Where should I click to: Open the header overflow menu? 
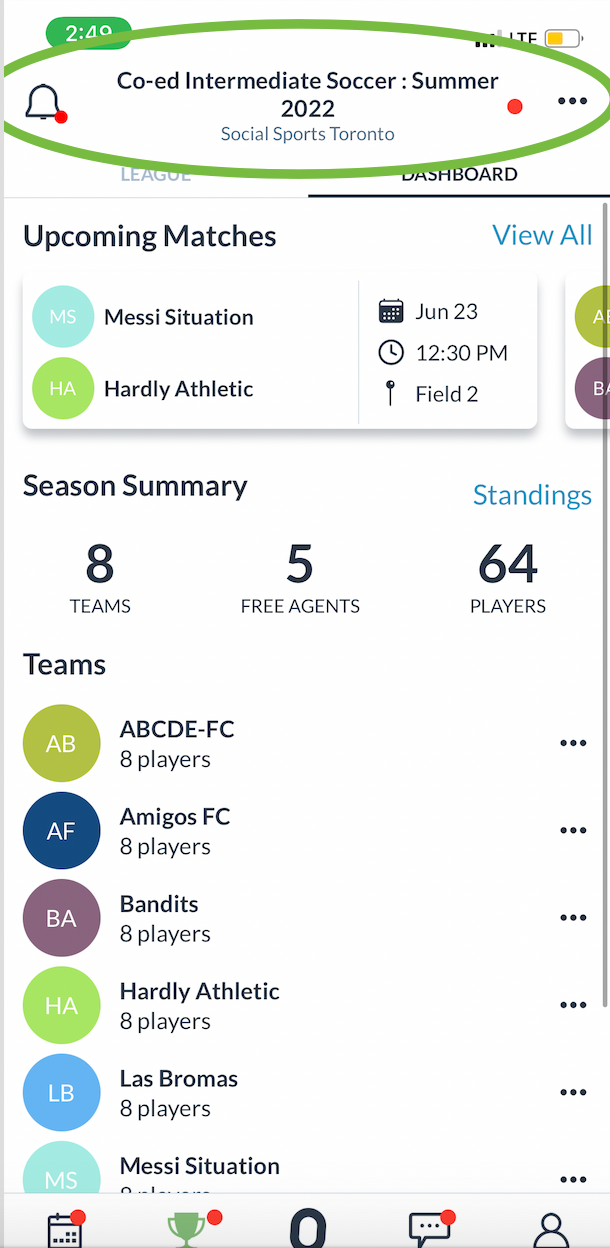point(572,102)
